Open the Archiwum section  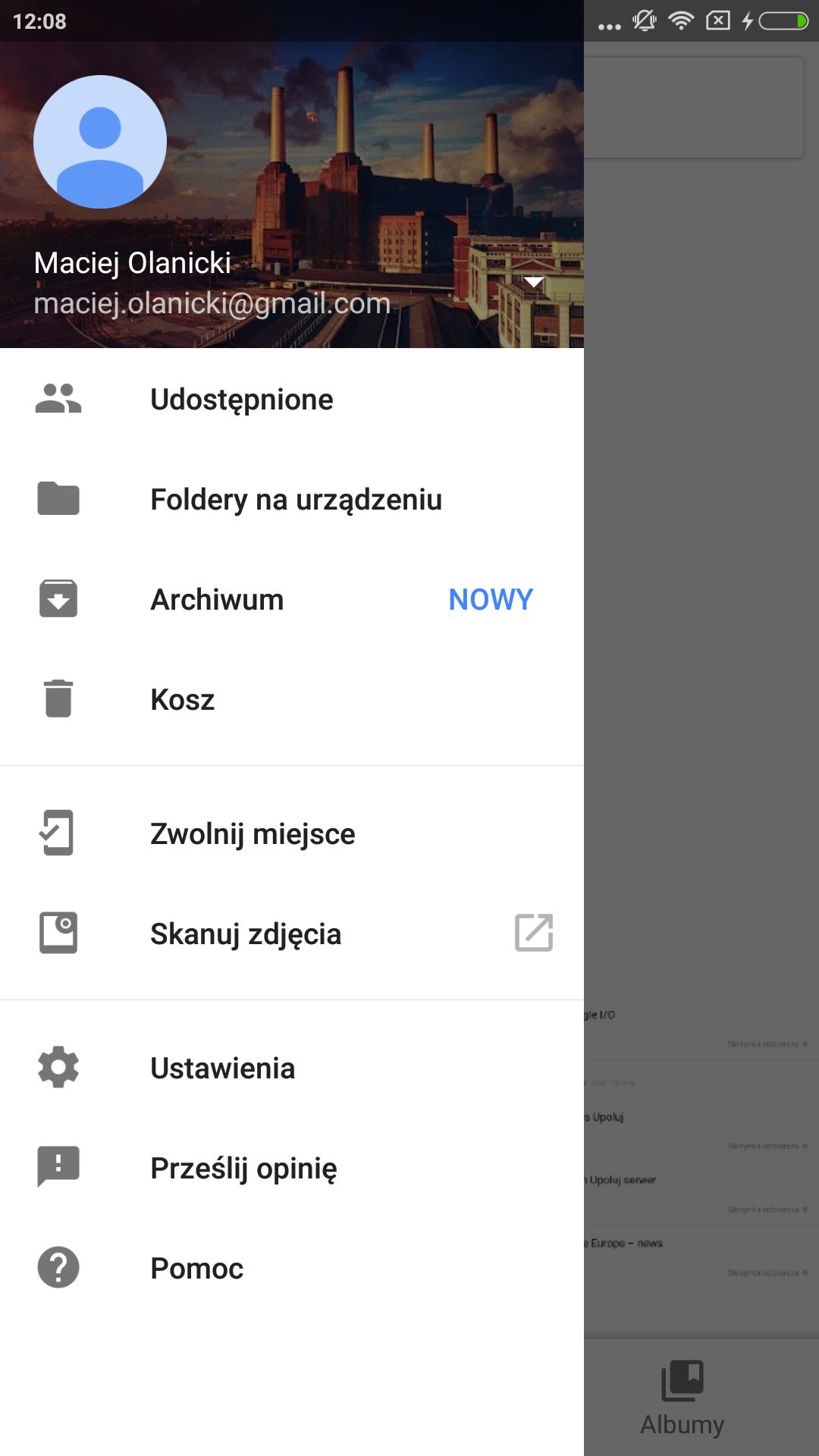[x=292, y=600]
